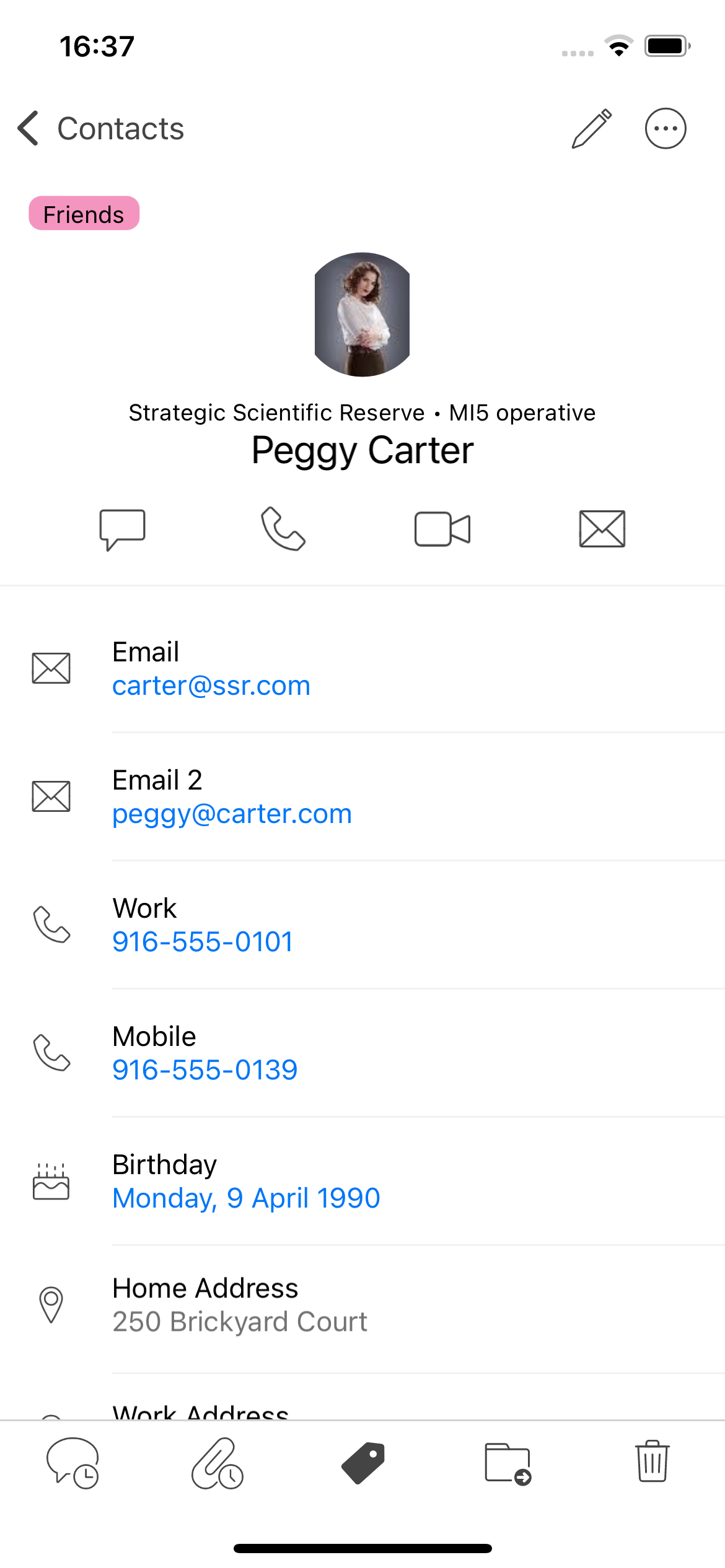Open Email 2 address peggy@carter.com
This screenshot has width=725, height=1568.
tap(232, 814)
